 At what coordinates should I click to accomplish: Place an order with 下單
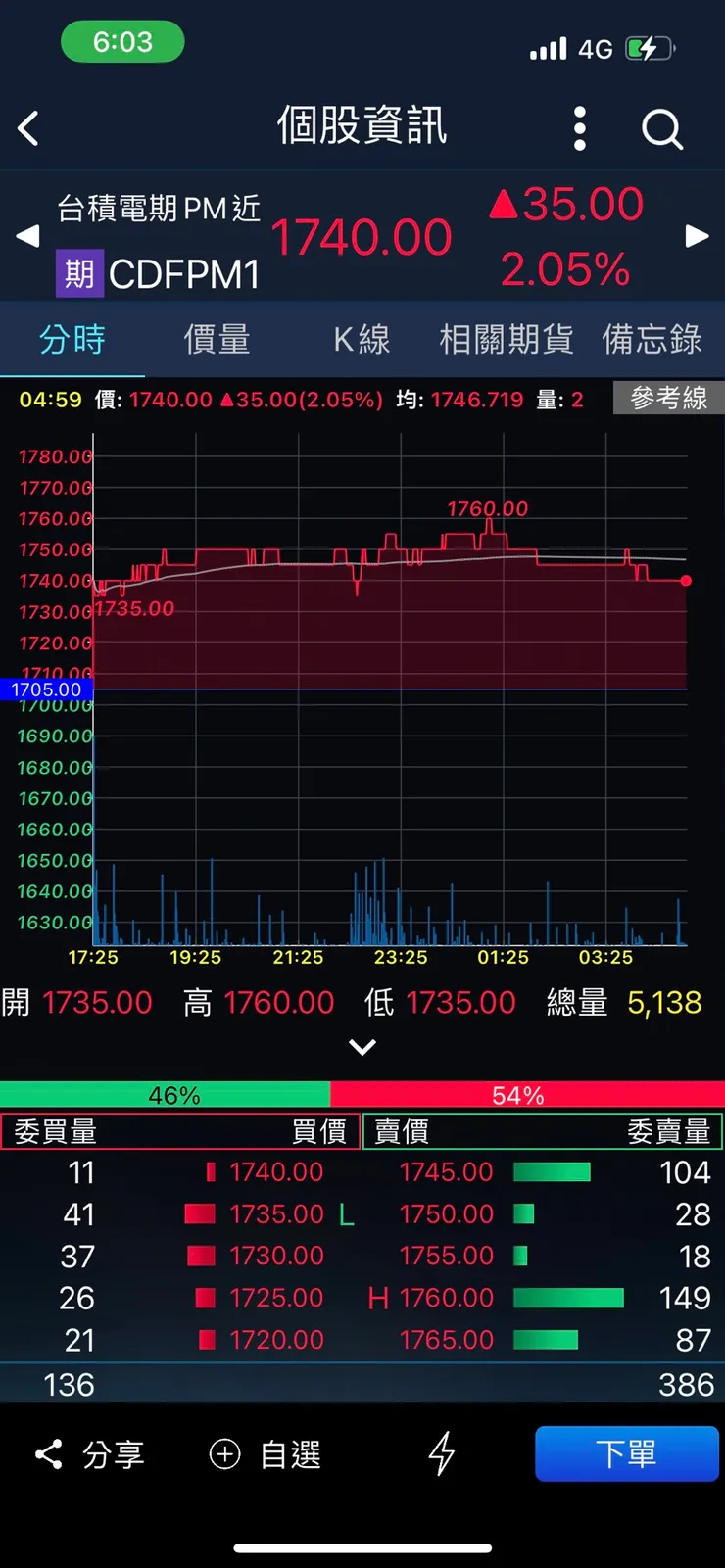pos(626,1453)
